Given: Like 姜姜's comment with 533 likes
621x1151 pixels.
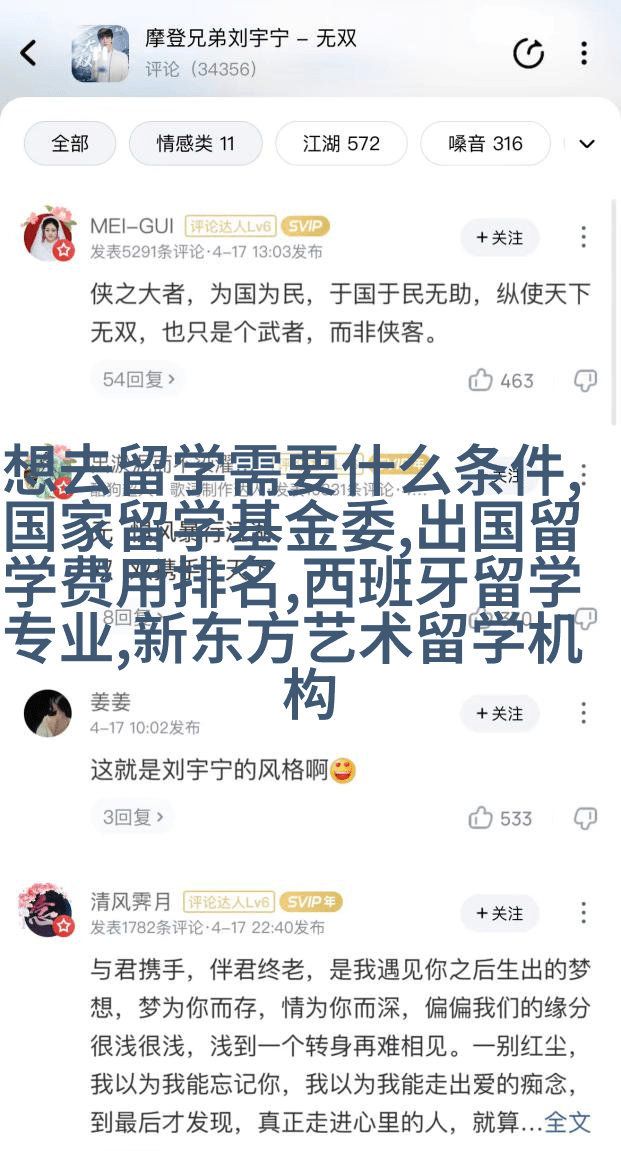Looking at the screenshot, I should 501,818.
